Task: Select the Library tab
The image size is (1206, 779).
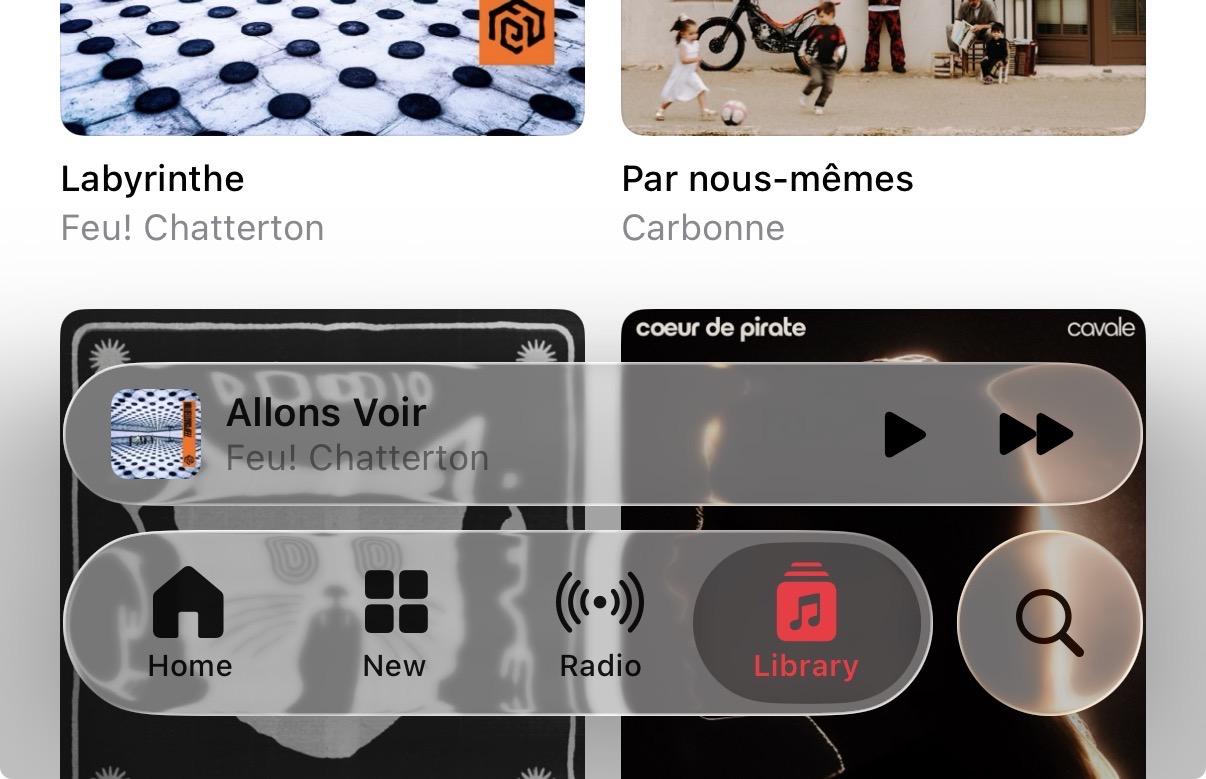Action: click(x=806, y=622)
